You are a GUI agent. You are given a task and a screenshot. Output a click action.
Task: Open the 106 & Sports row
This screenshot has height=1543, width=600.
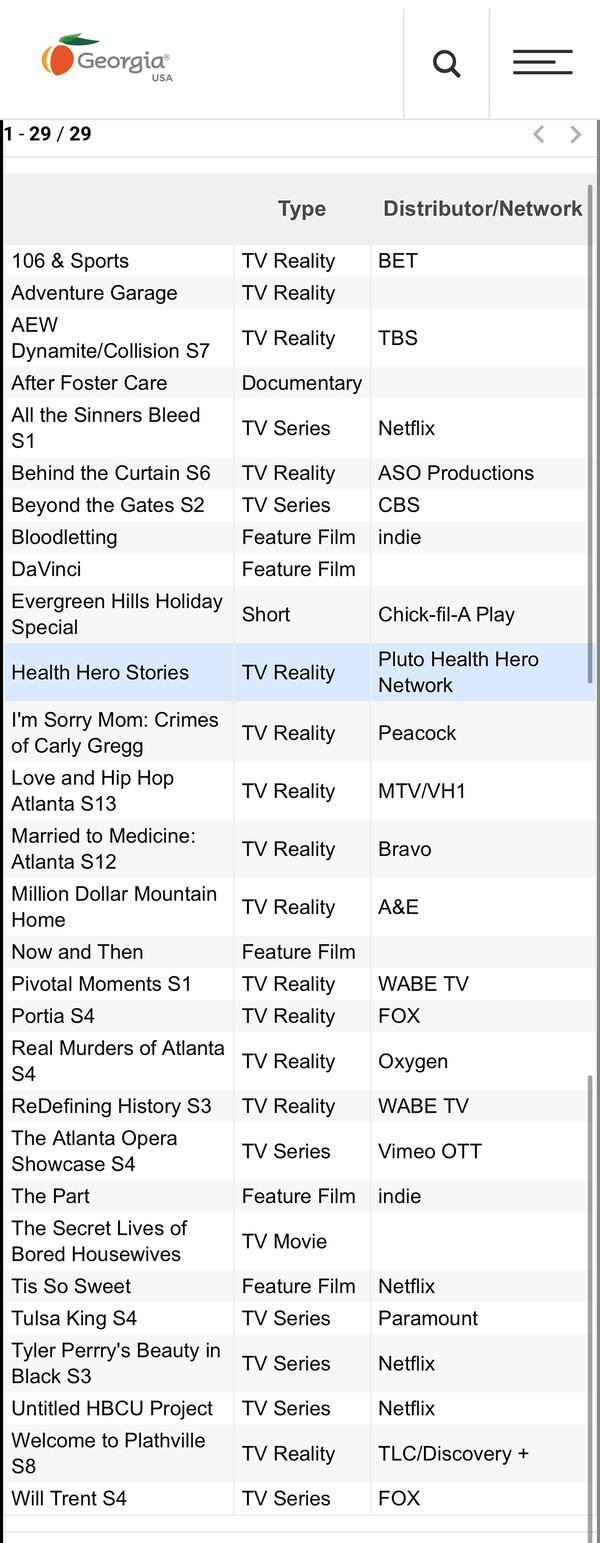click(70, 261)
